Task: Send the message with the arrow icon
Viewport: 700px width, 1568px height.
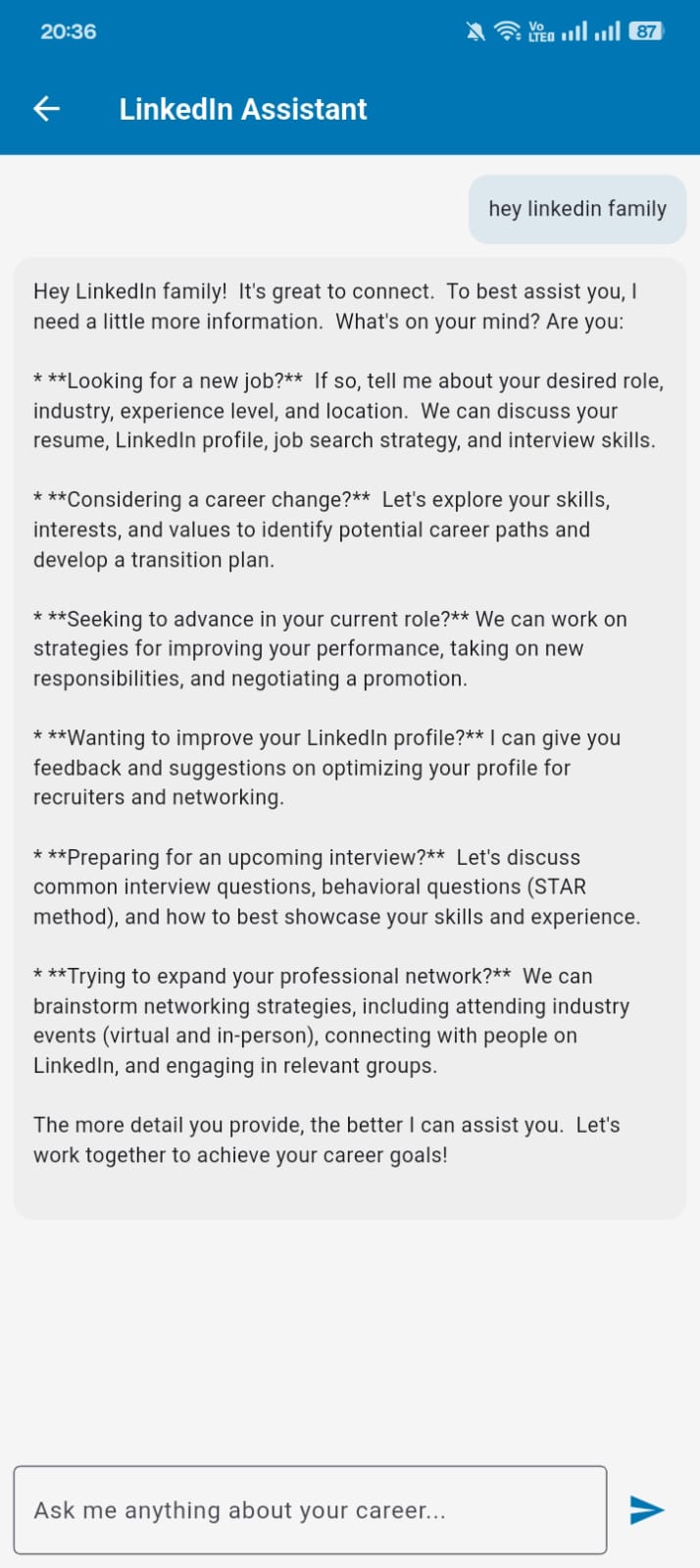Action: click(x=646, y=1510)
